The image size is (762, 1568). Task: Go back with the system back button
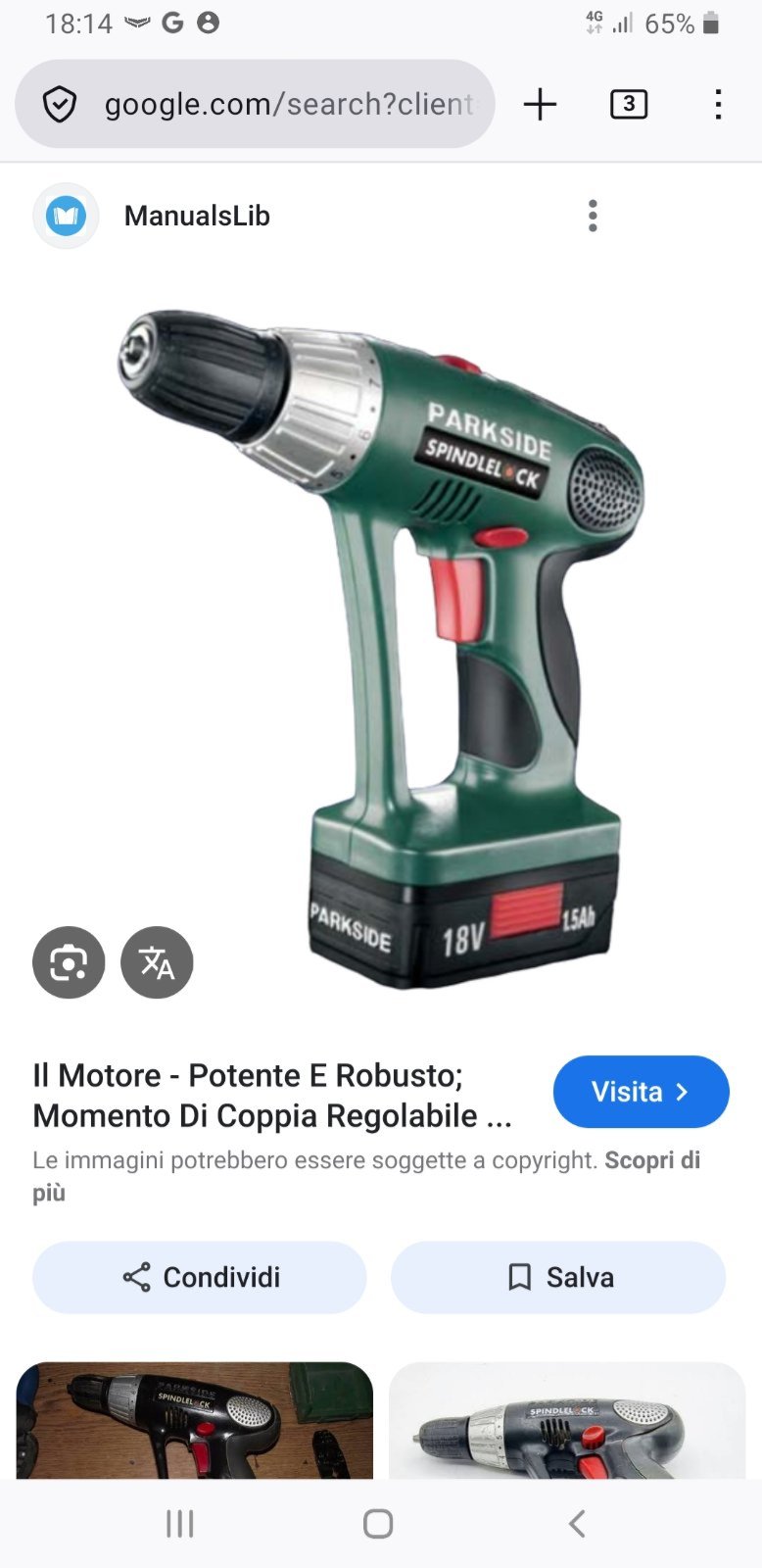(x=577, y=1523)
